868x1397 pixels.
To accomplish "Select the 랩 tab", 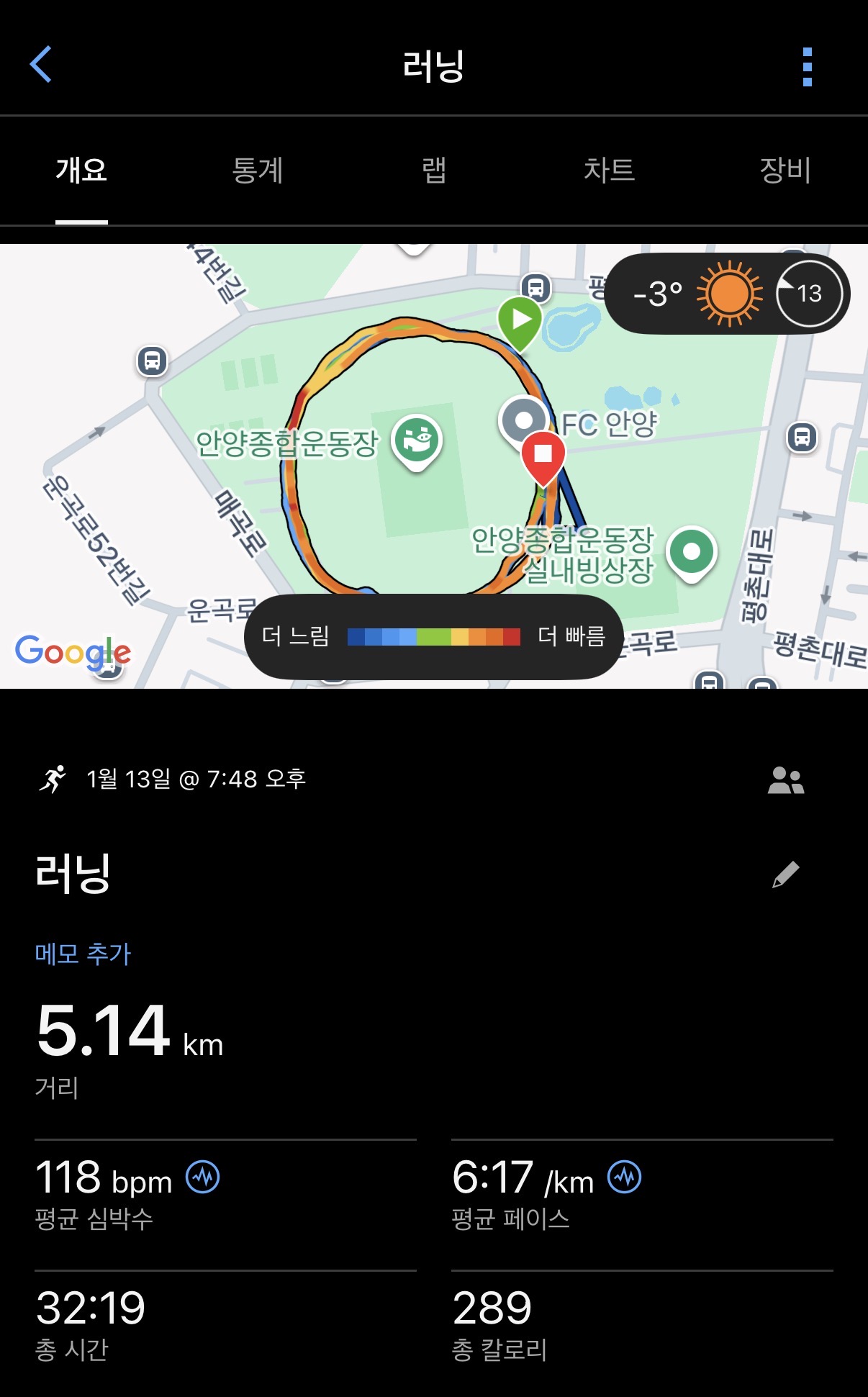I will 433,171.
